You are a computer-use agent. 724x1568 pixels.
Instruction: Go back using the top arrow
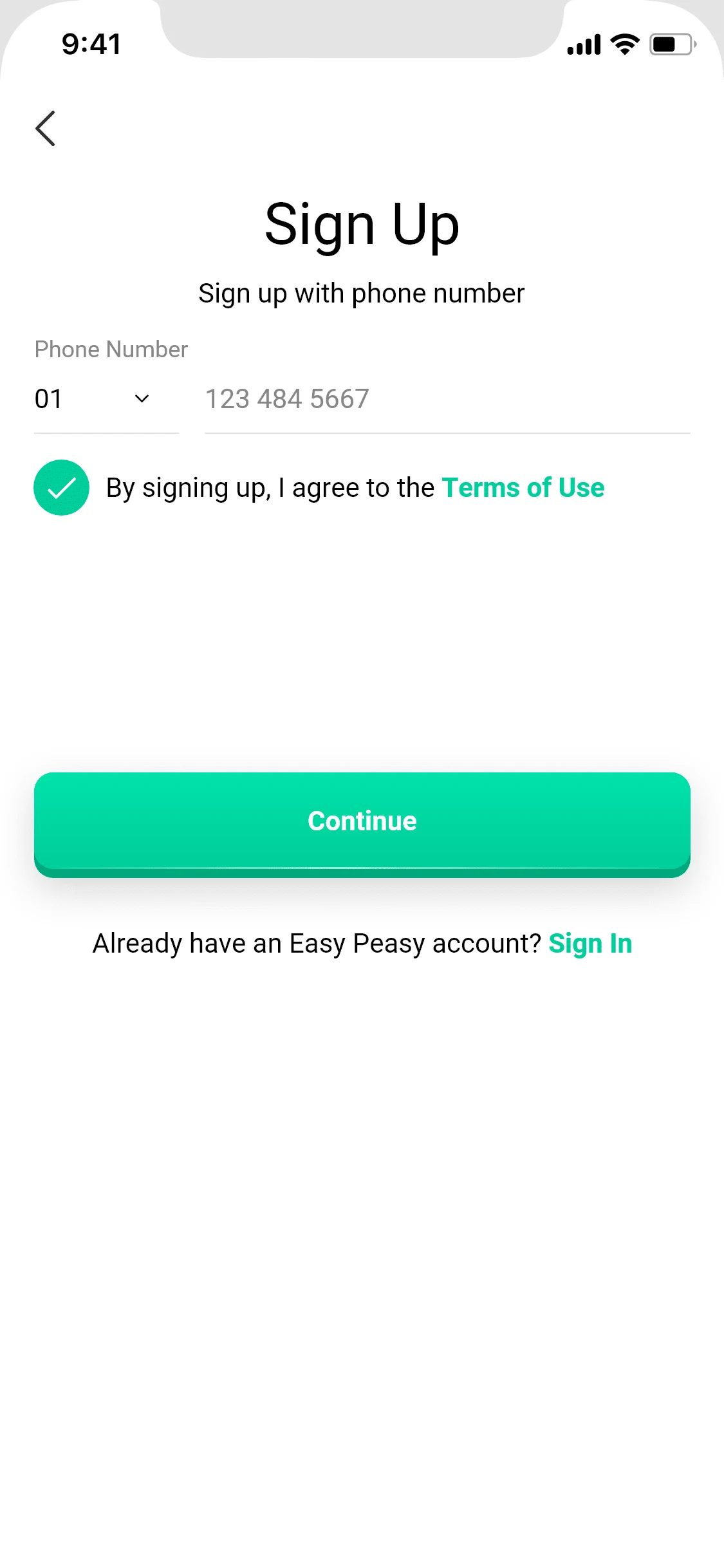[x=45, y=128]
